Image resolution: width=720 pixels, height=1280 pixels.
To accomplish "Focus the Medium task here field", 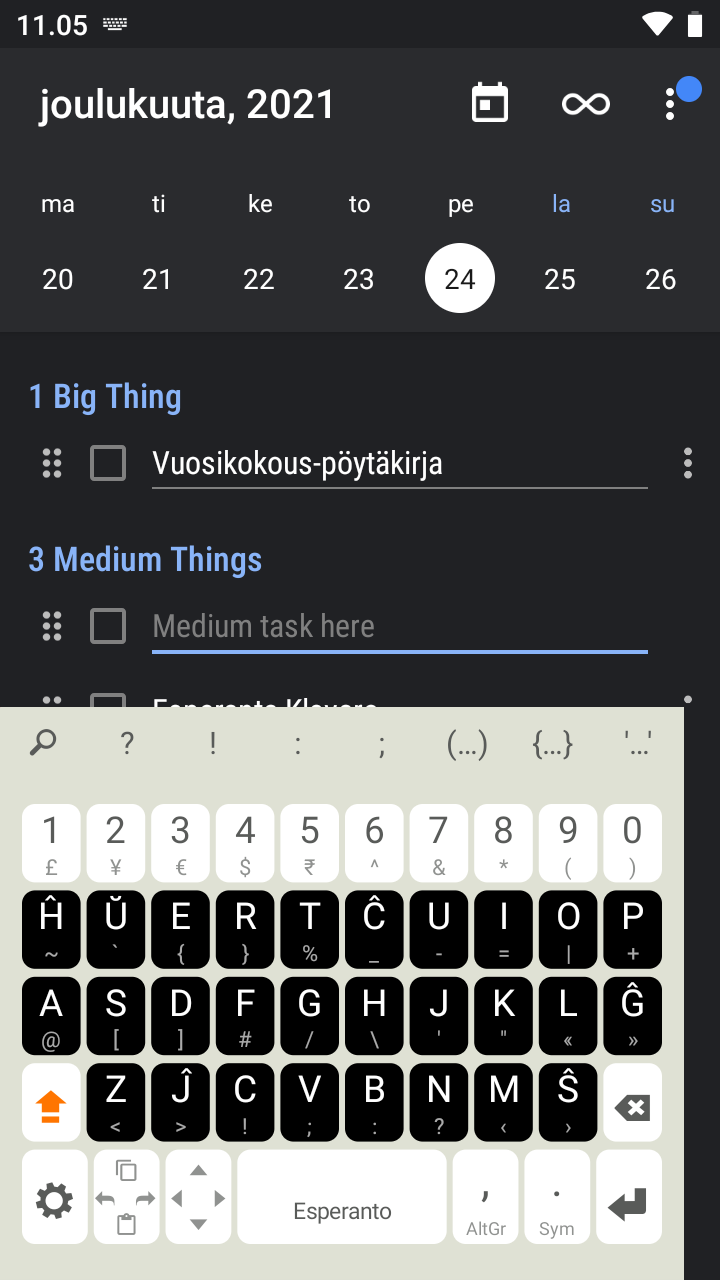I will (x=399, y=627).
